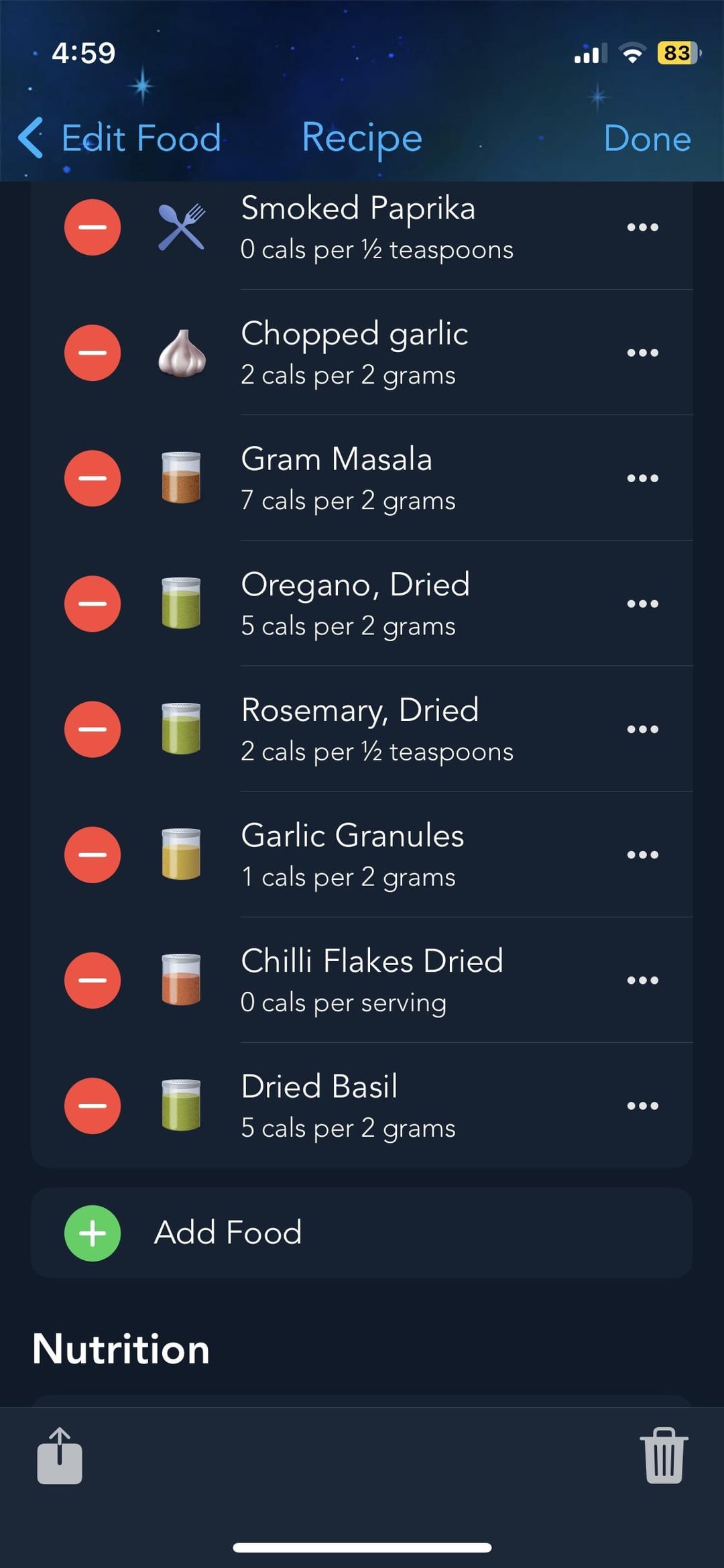Delete Gram Masala with the minus button
This screenshot has height=1568, width=724.
tap(93, 478)
